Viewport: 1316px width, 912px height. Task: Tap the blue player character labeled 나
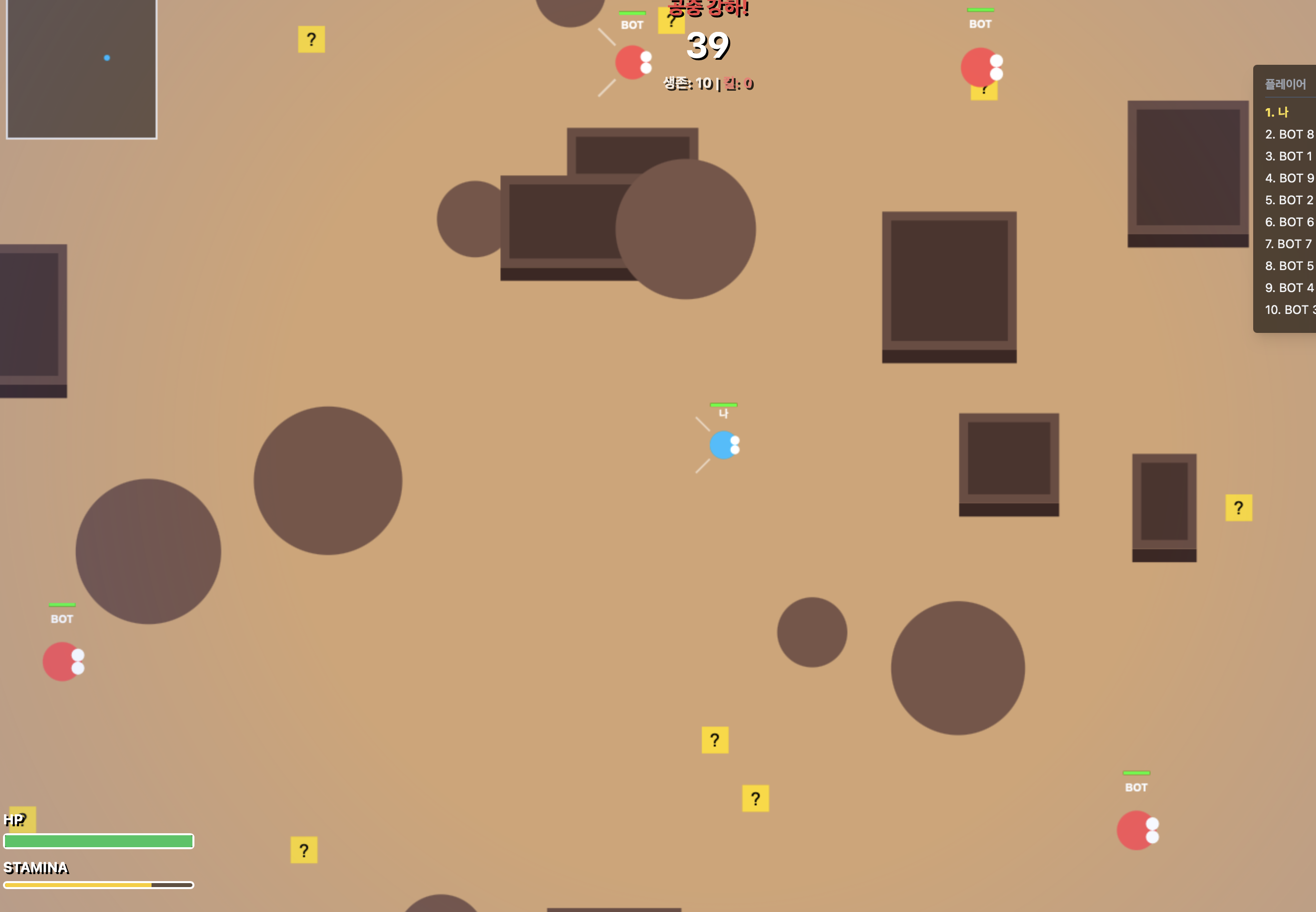click(723, 445)
